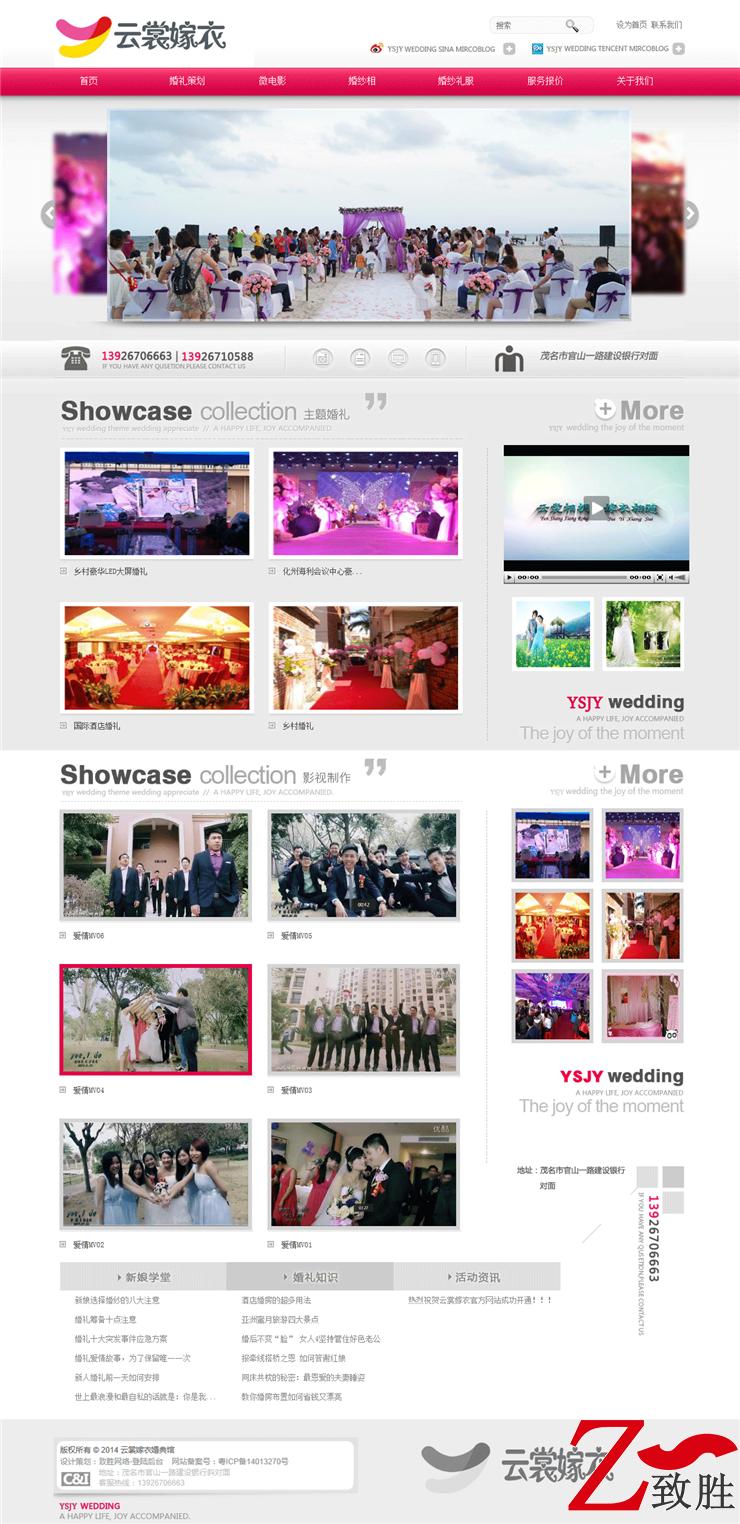Image resolution: width=740 pixels, height=1524 pixels.
Task: Open the 爱情MV04 video thumbnail
Action: [x=156, y=1019]
